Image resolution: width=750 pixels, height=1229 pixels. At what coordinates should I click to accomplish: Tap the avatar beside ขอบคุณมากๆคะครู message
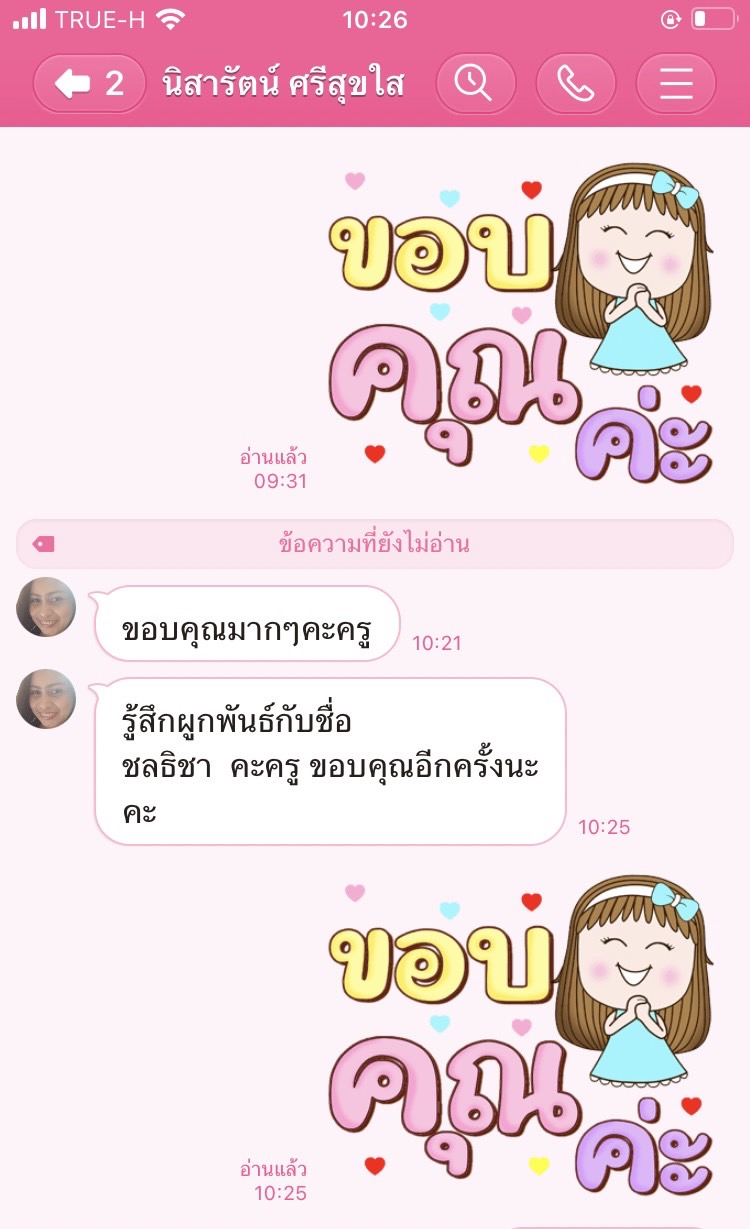coord(46,607)
